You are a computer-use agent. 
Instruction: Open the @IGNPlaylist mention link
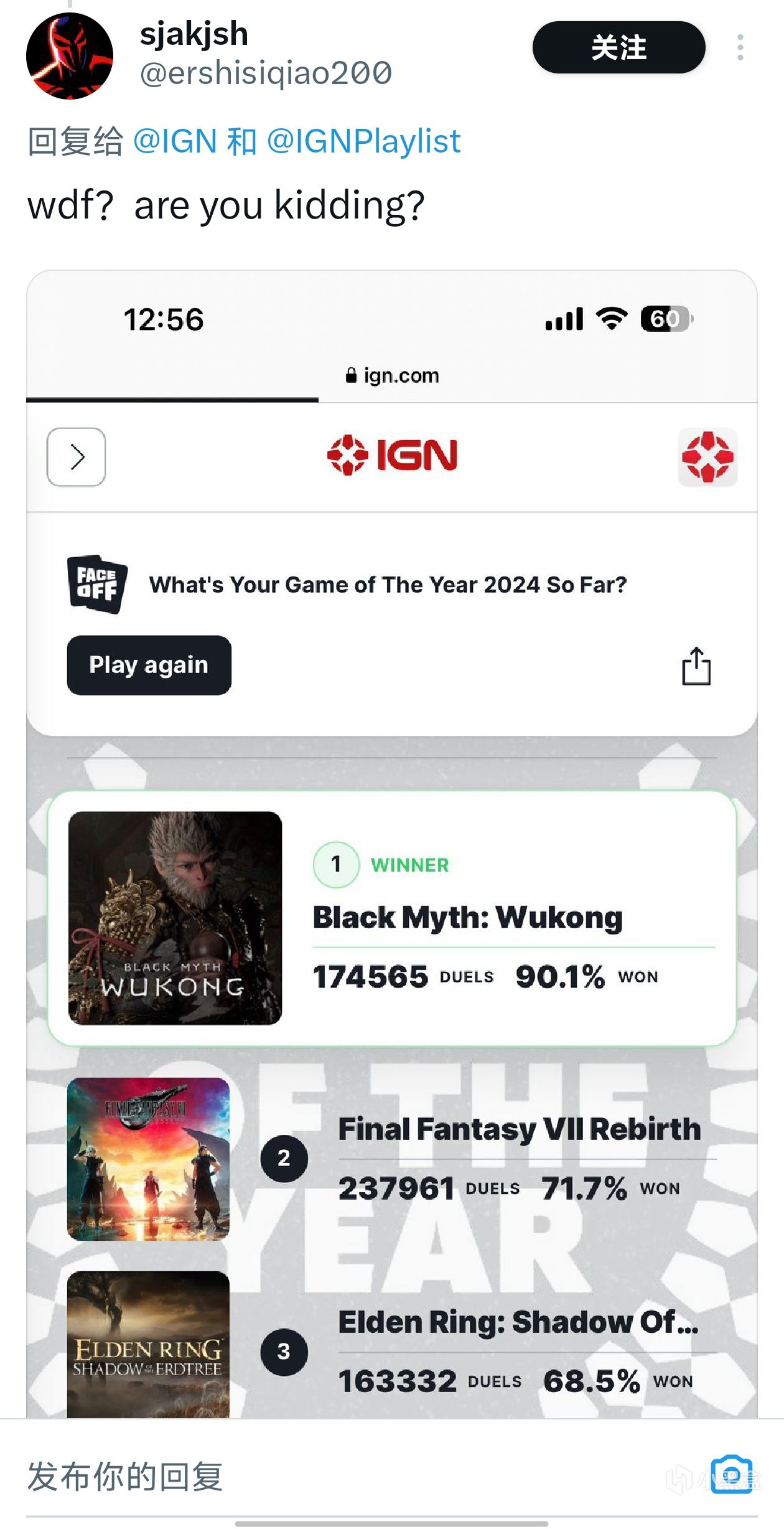tap(363, 141)
